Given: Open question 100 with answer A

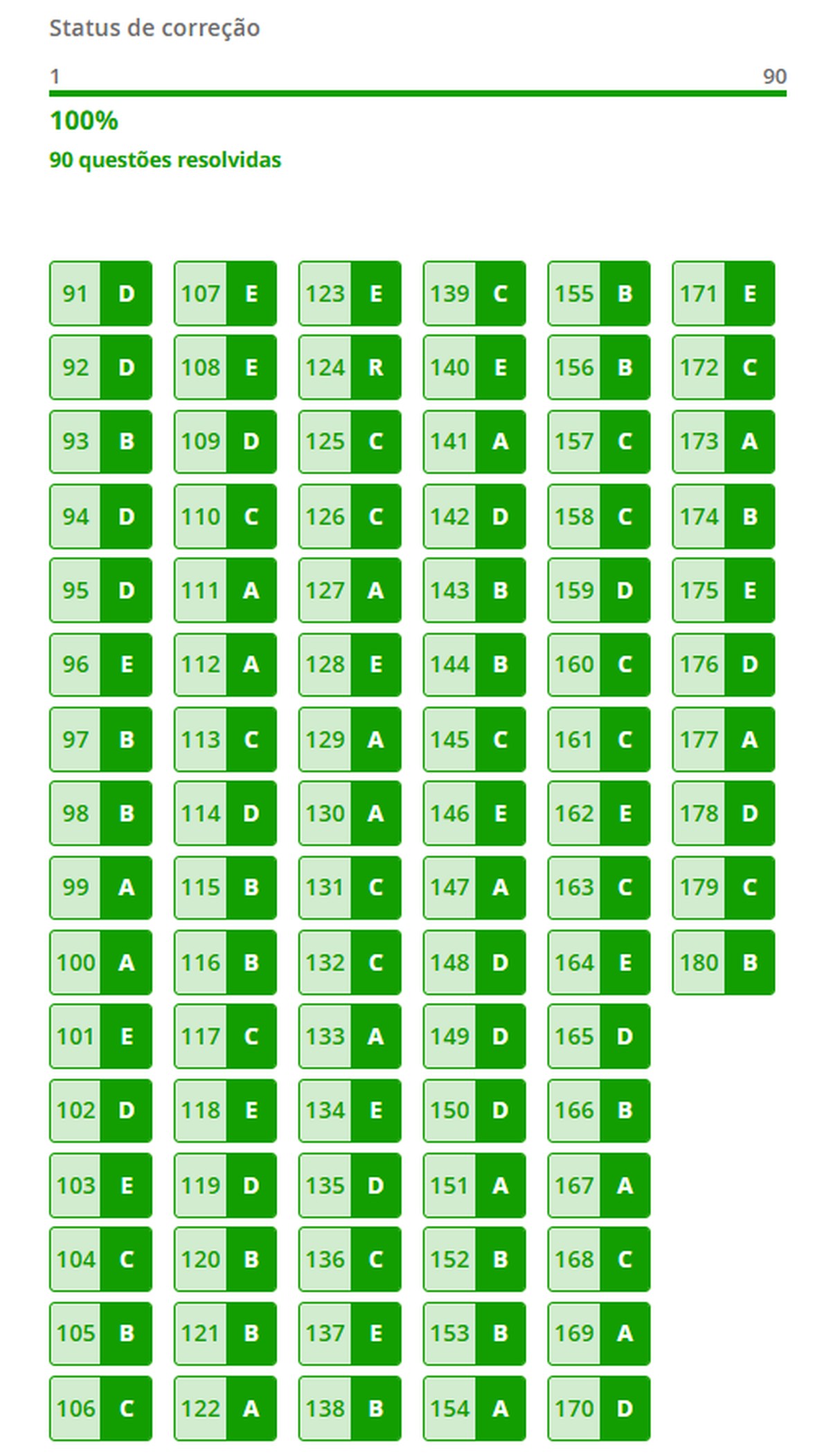Looking at the screenshot, I should tap(100, 963).
